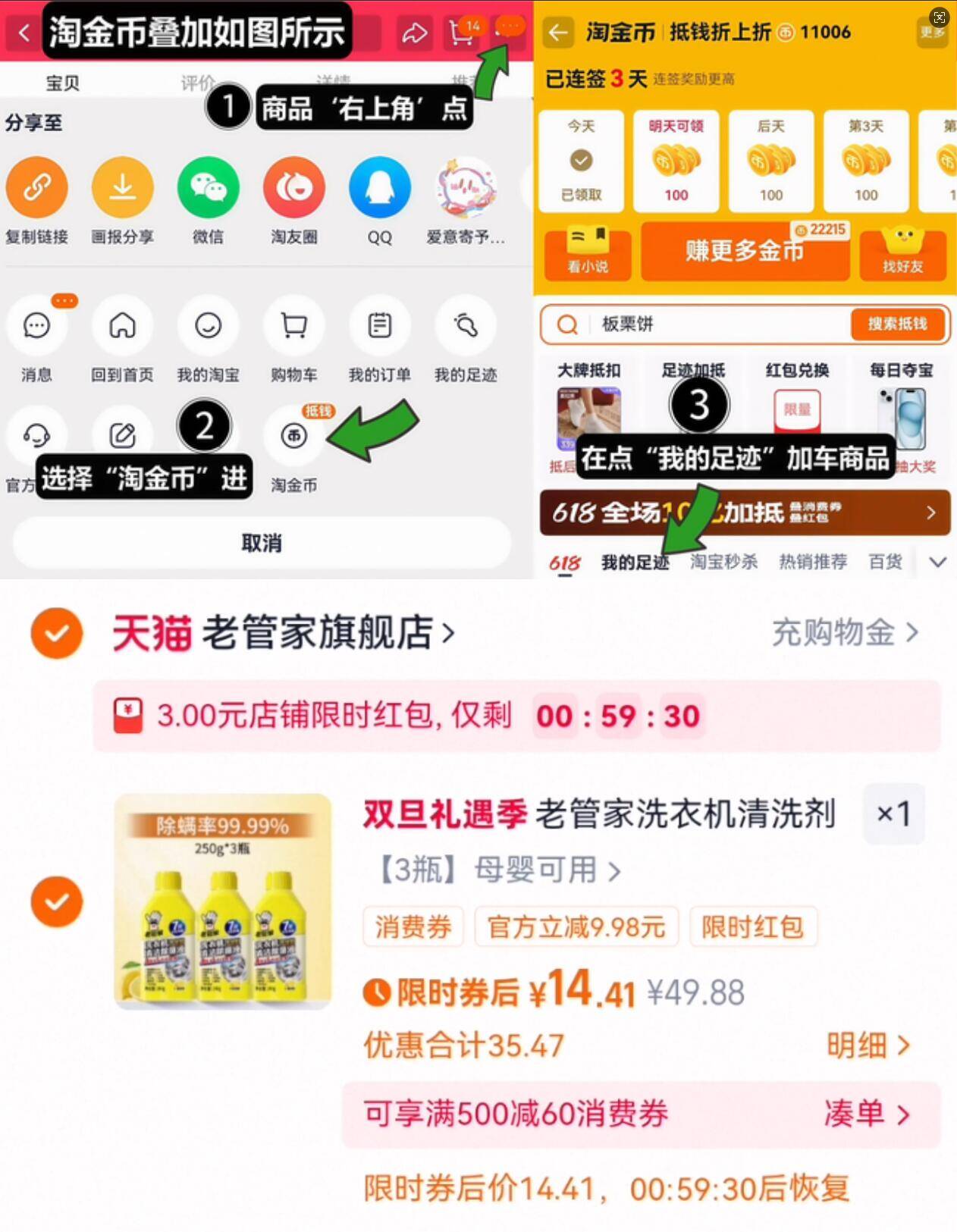This screenshot has width=957, height=1232.
Task: Expand the 明细 discount details
Action: pyautogui.click(x=870, y=1045)
